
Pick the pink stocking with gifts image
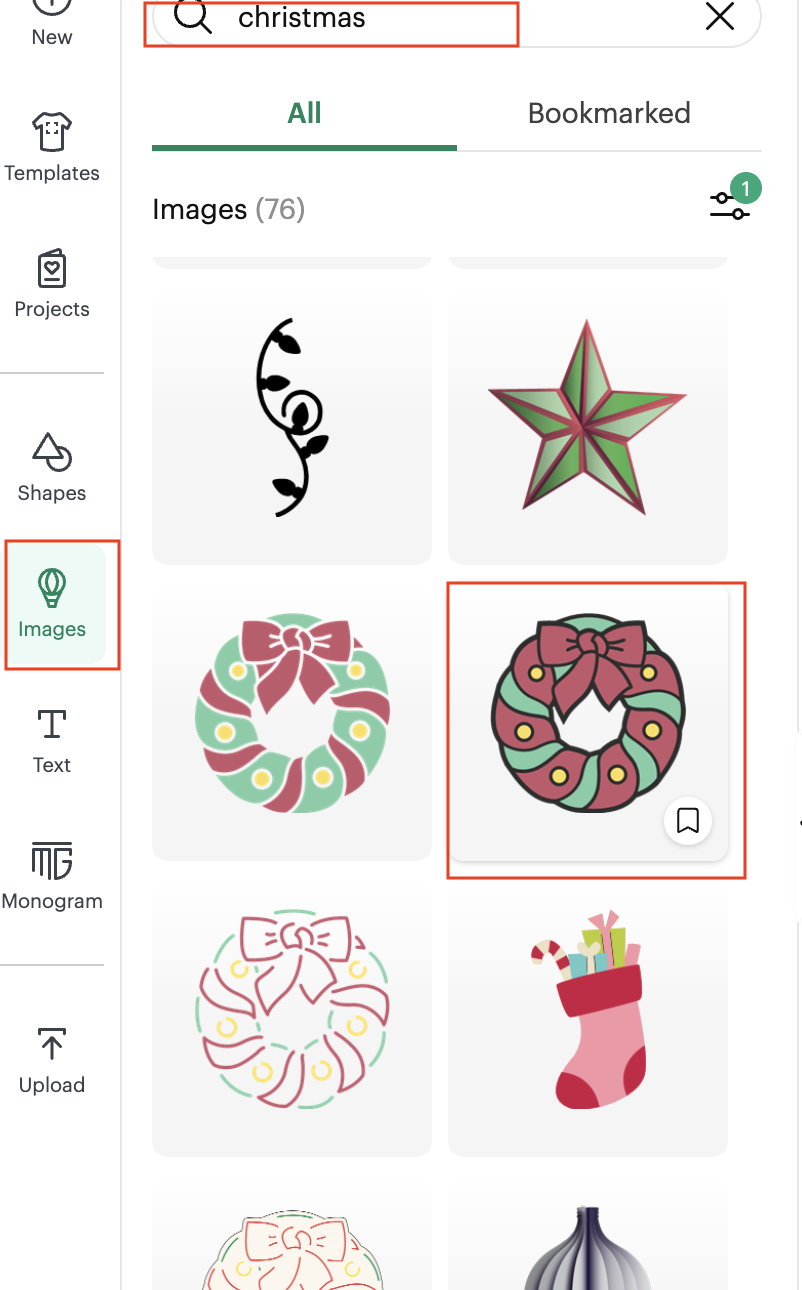[588, 1018]
